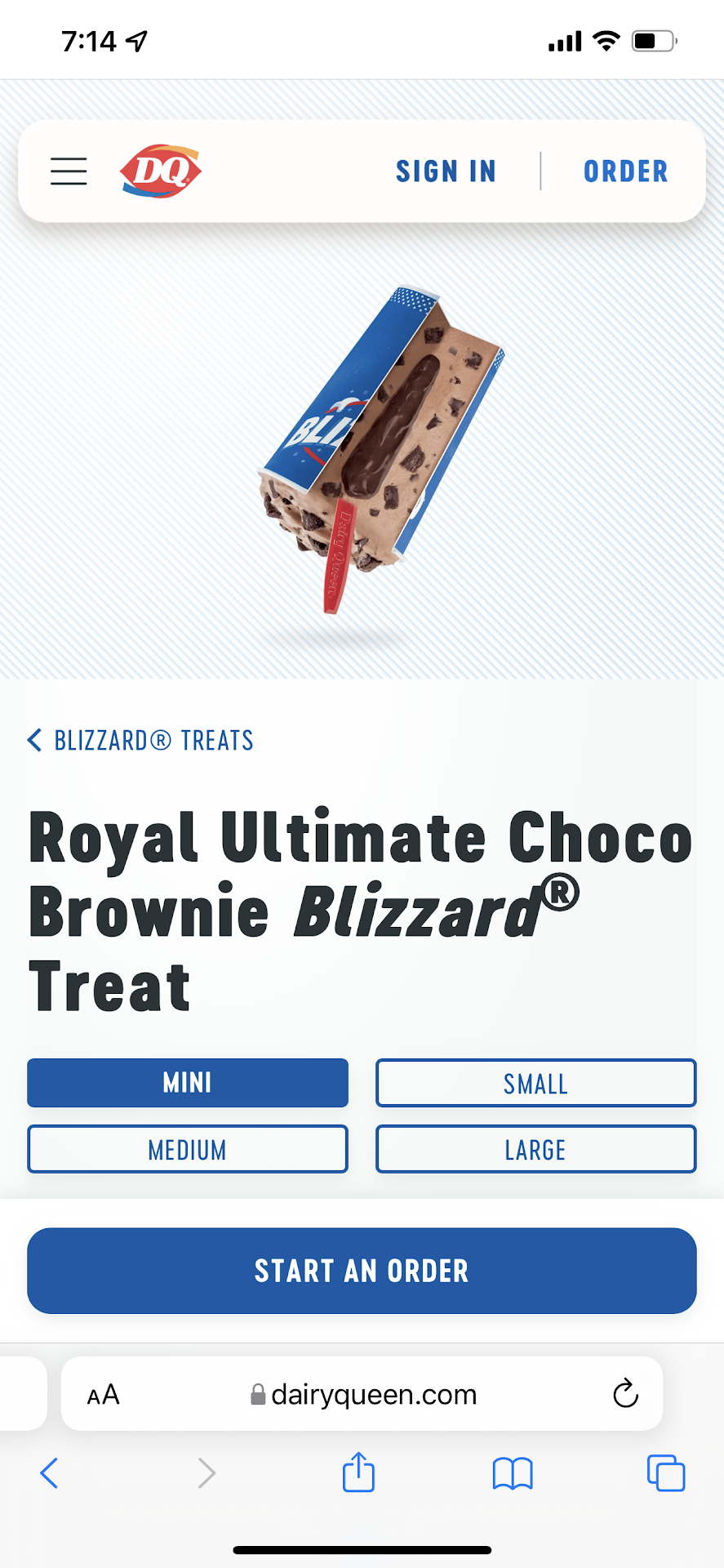The image size is (724, 1568).
Task: Go to the DQ home page
Action: click(x=161, y=171)
